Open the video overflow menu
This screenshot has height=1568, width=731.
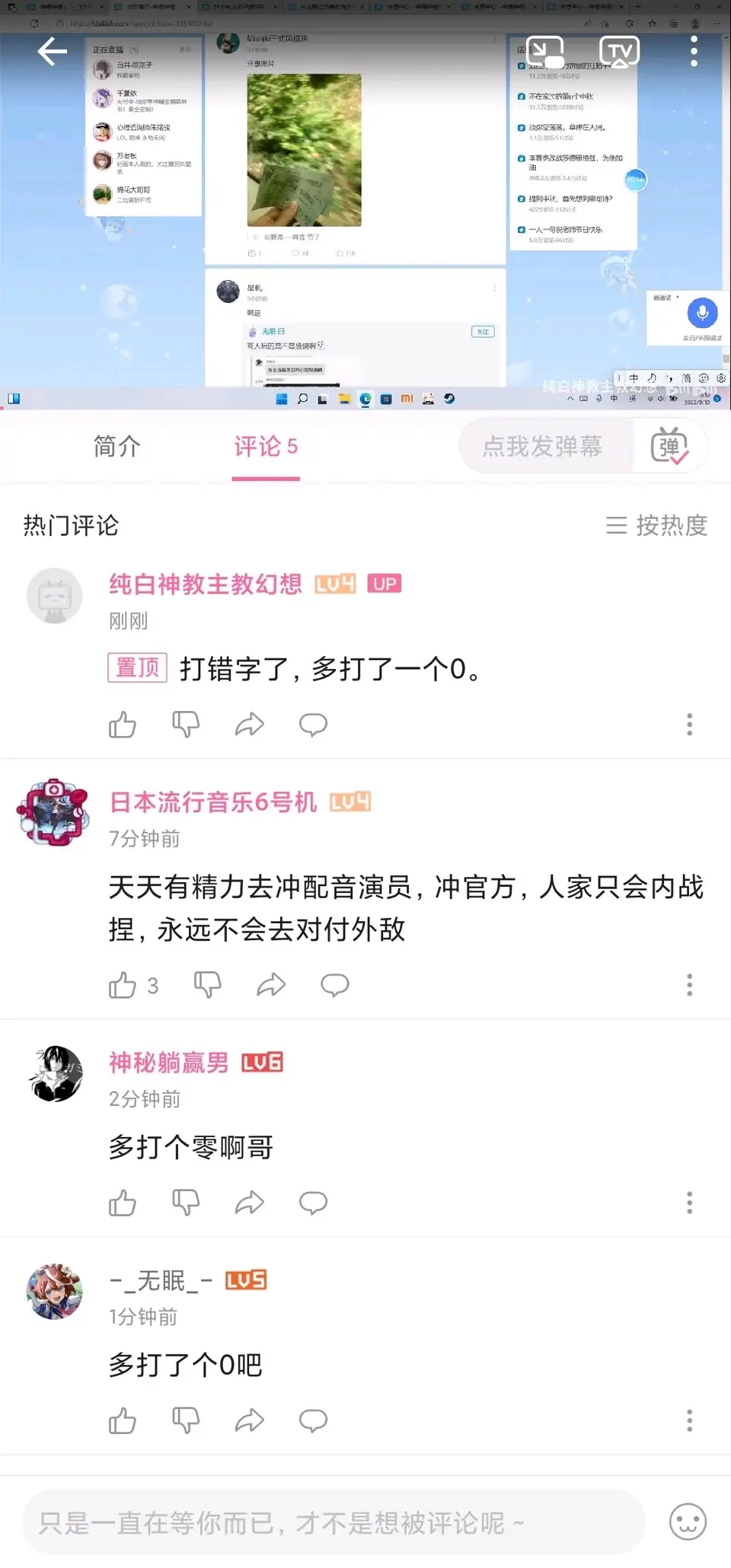(x=693, y=52)
